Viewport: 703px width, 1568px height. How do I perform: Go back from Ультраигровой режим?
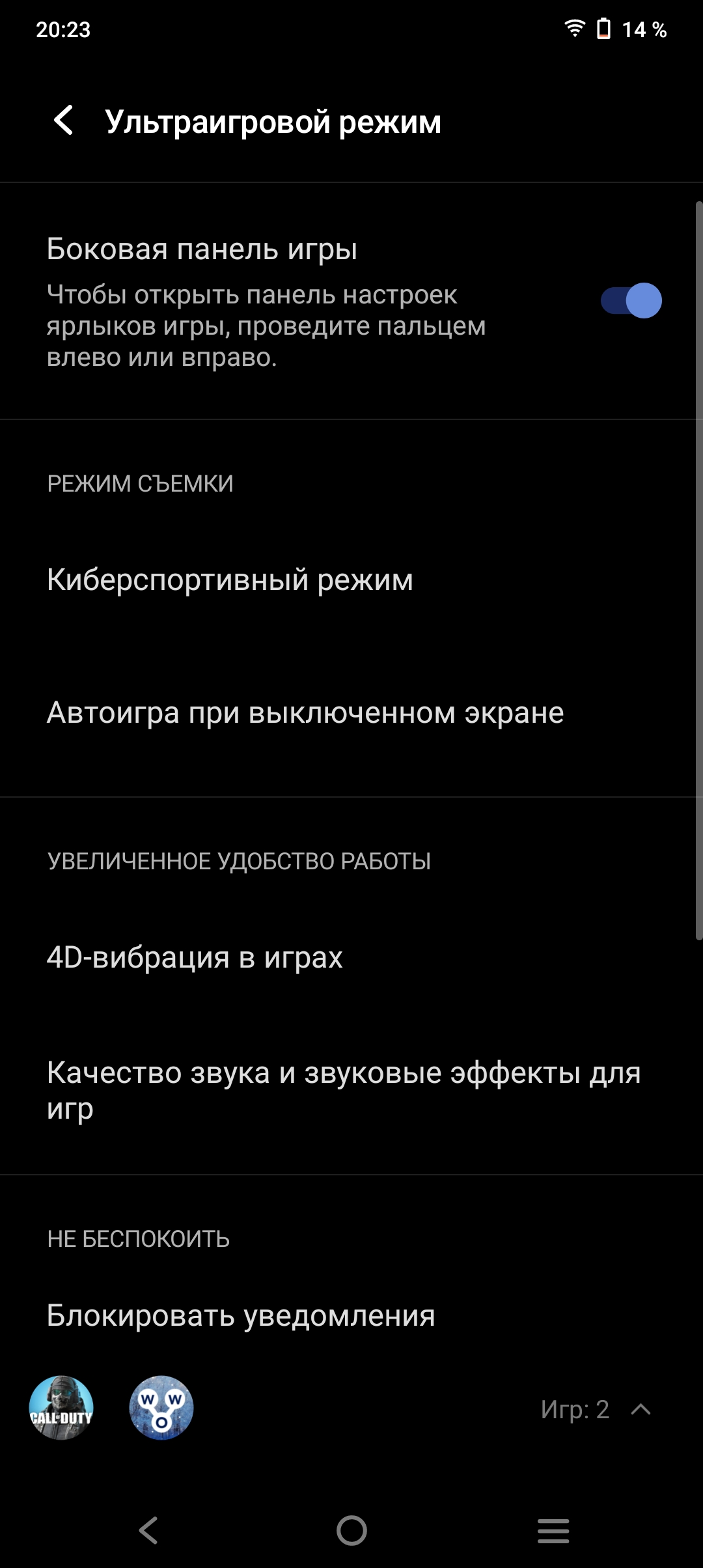tap(63, 121)
